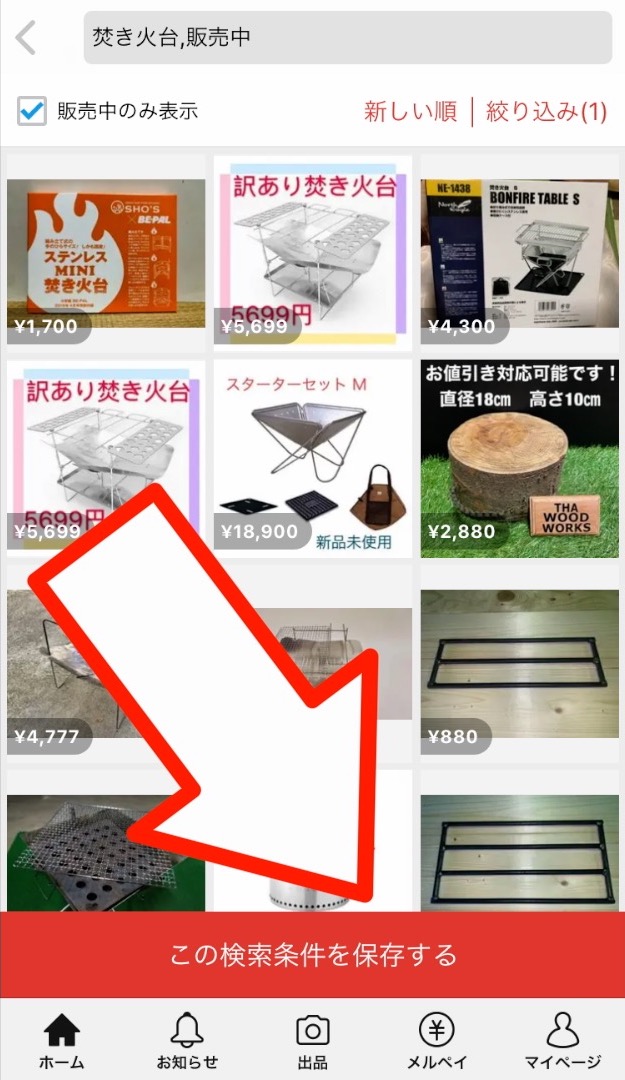Image resolution: width=625 pixels, height=1080 pixels.
Task: Switch to the メルペイ tab
Action: click(437, 1040)
